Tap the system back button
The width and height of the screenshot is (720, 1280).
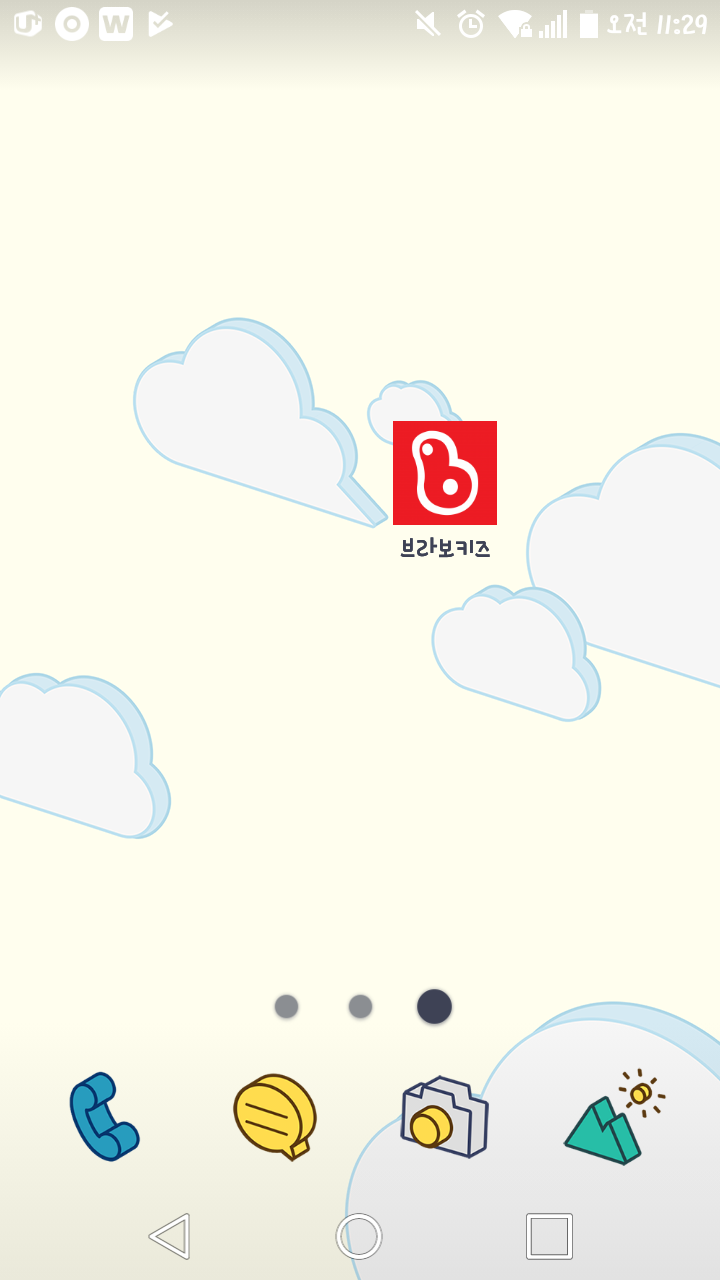(x=170, y=1236)
